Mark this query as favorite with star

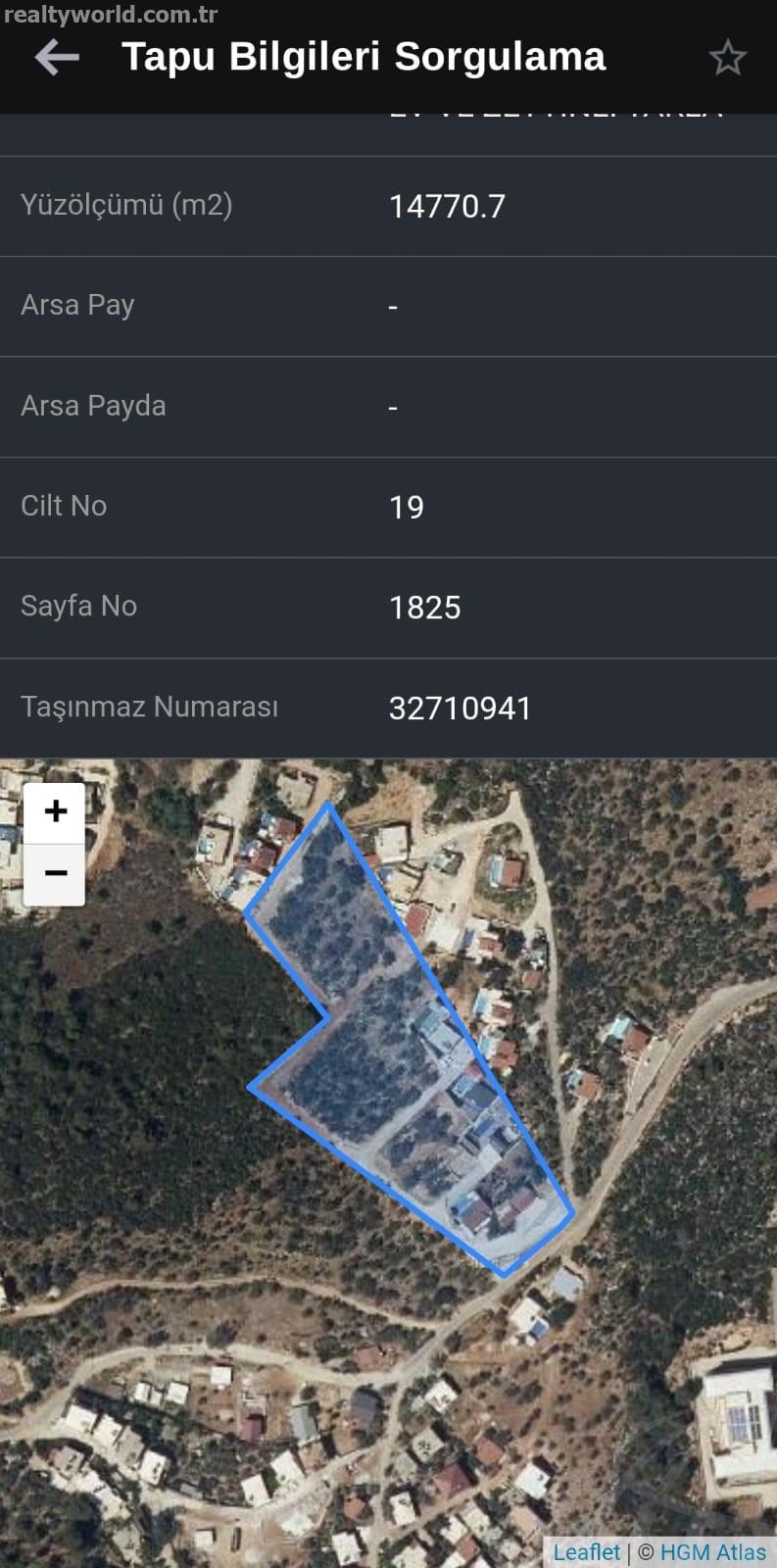727,58
